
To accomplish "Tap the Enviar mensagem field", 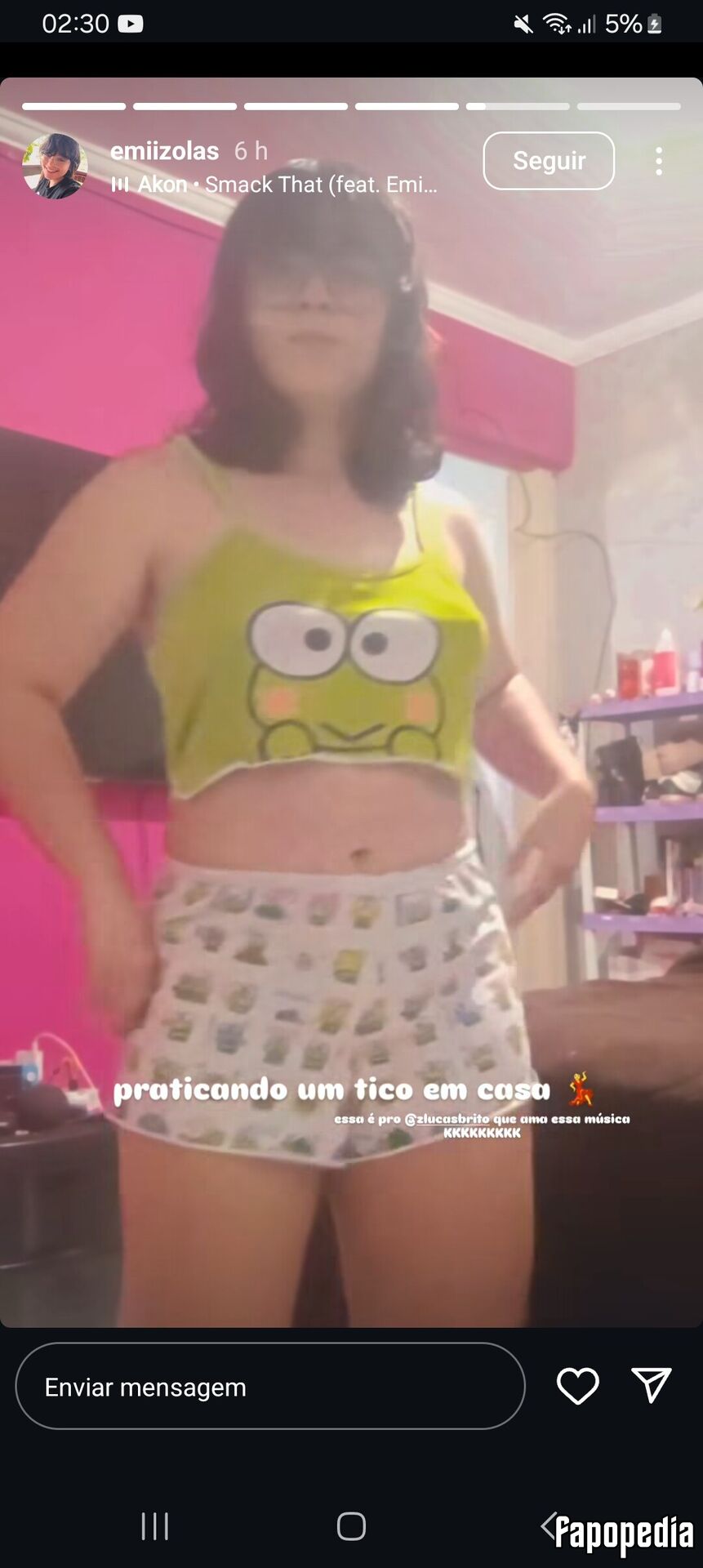I will click(270, 1386).
